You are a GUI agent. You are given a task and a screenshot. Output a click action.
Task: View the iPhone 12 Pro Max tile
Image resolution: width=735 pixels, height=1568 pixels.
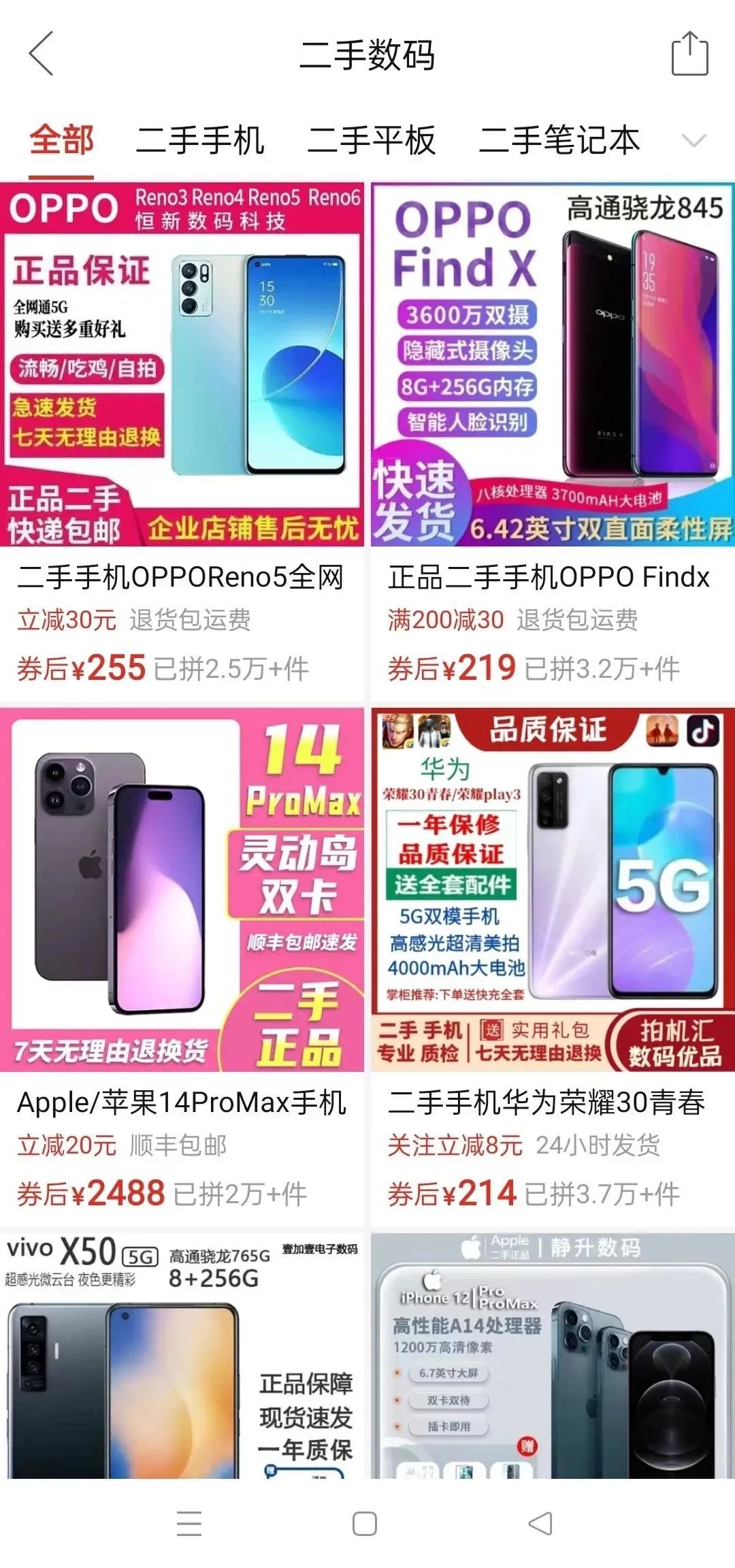[x=553, y=1355]
